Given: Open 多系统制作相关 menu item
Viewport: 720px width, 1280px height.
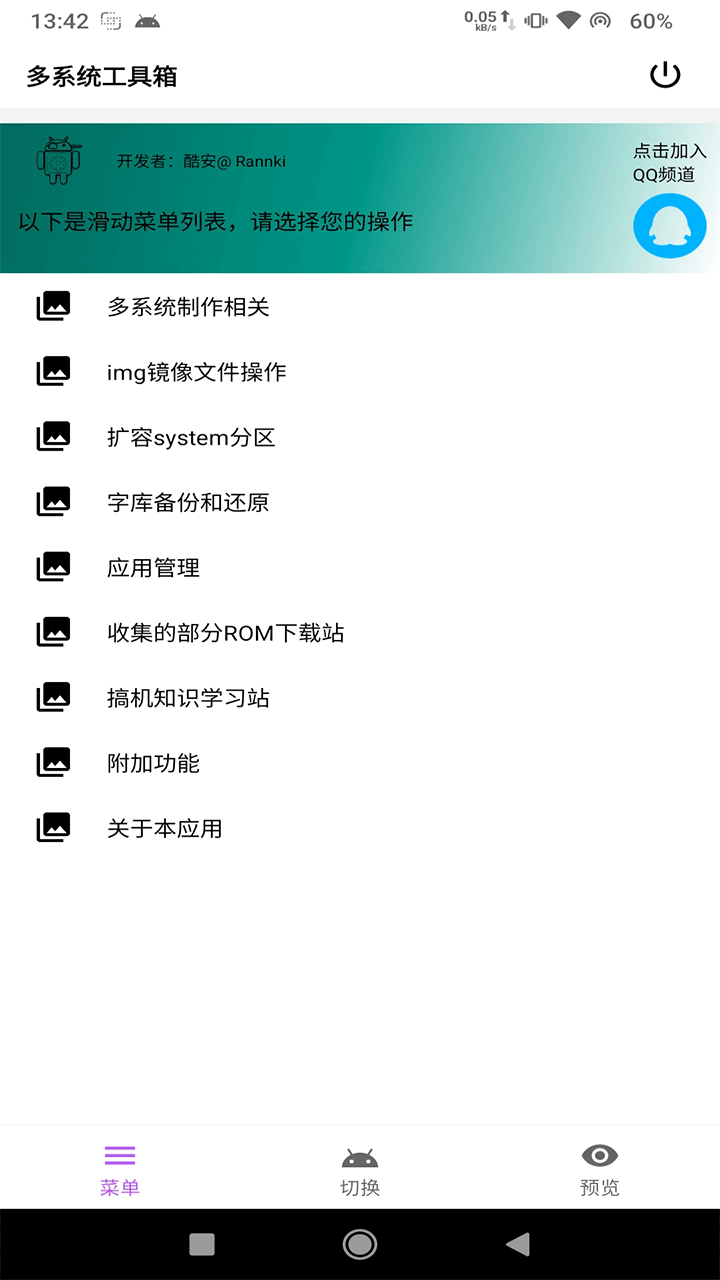Looking at the screenshot, I should pyautogui.click(x=188, y=307).
